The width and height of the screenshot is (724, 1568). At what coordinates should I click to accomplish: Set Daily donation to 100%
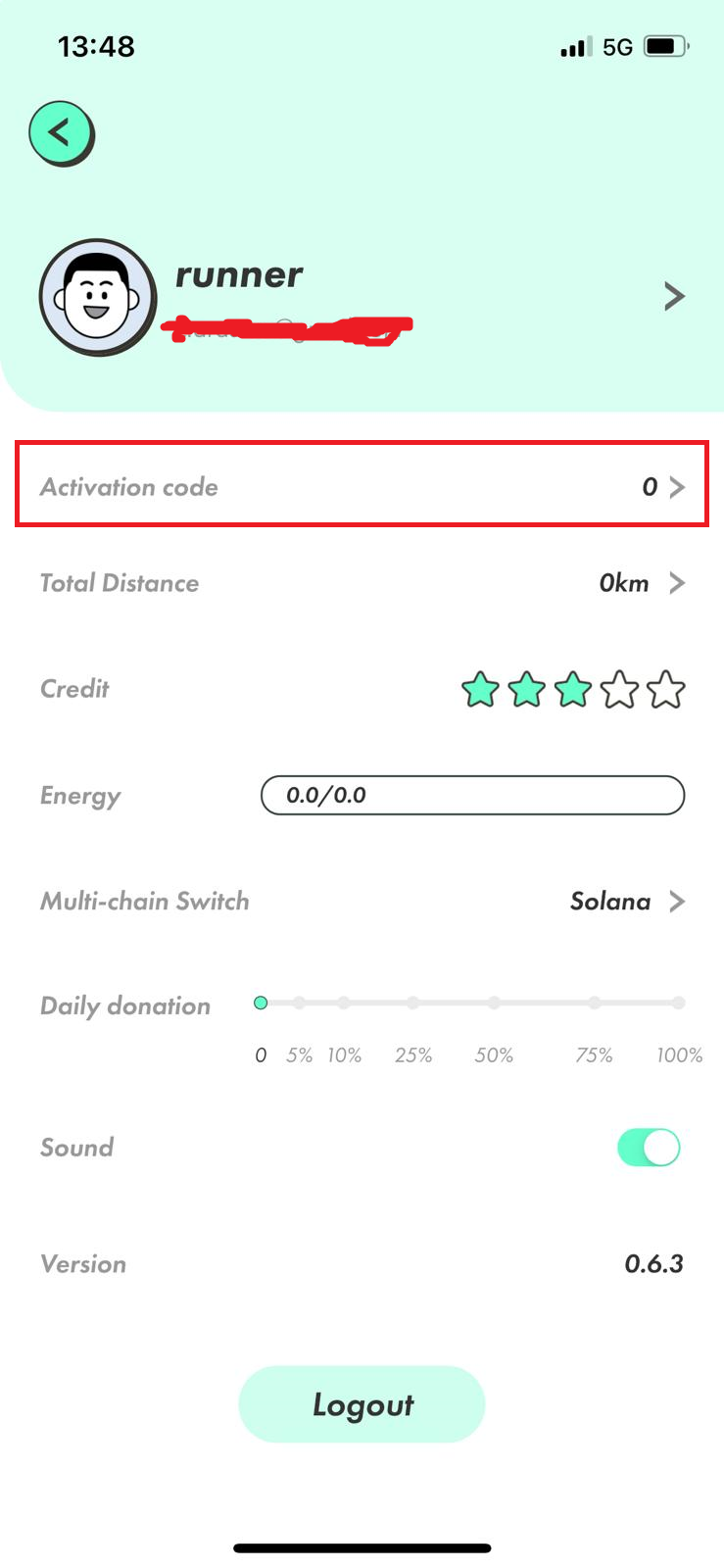click(678, 1003)
